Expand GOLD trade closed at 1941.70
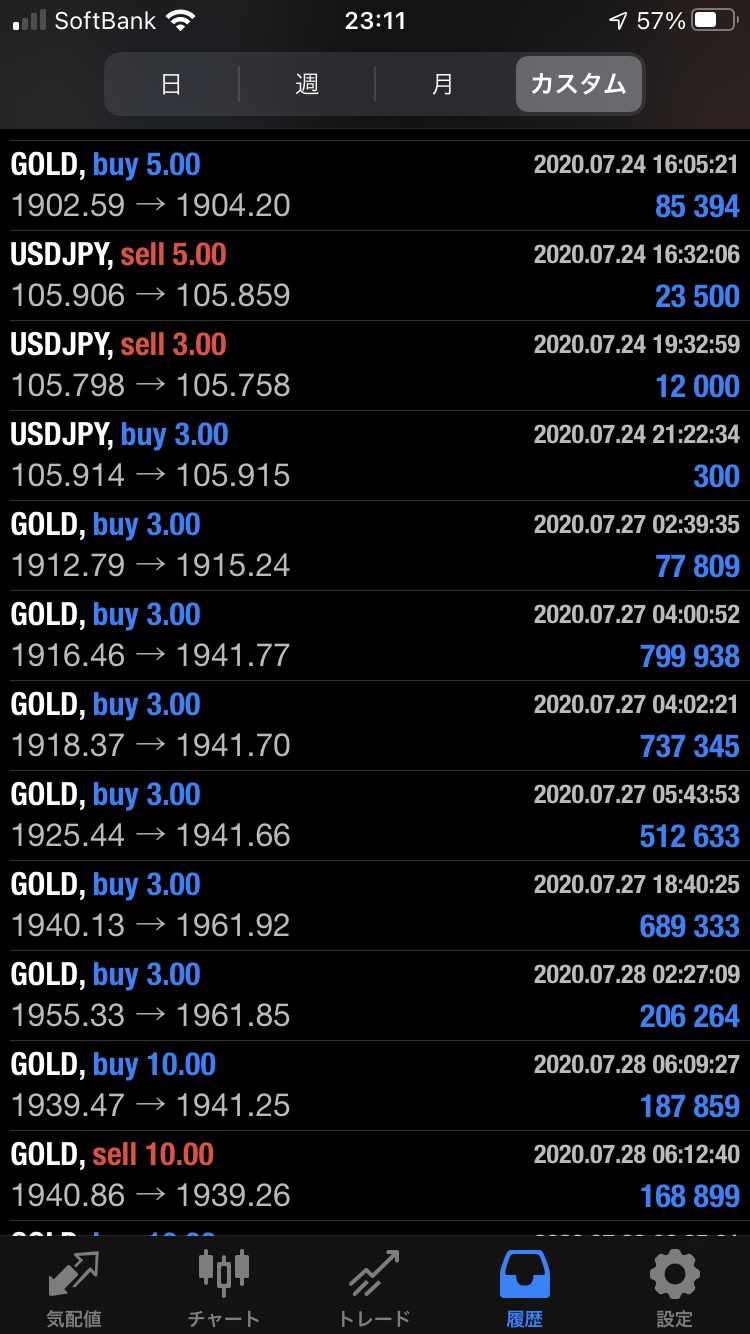Screen dimensions: 750x1334 tap(375, 726)
